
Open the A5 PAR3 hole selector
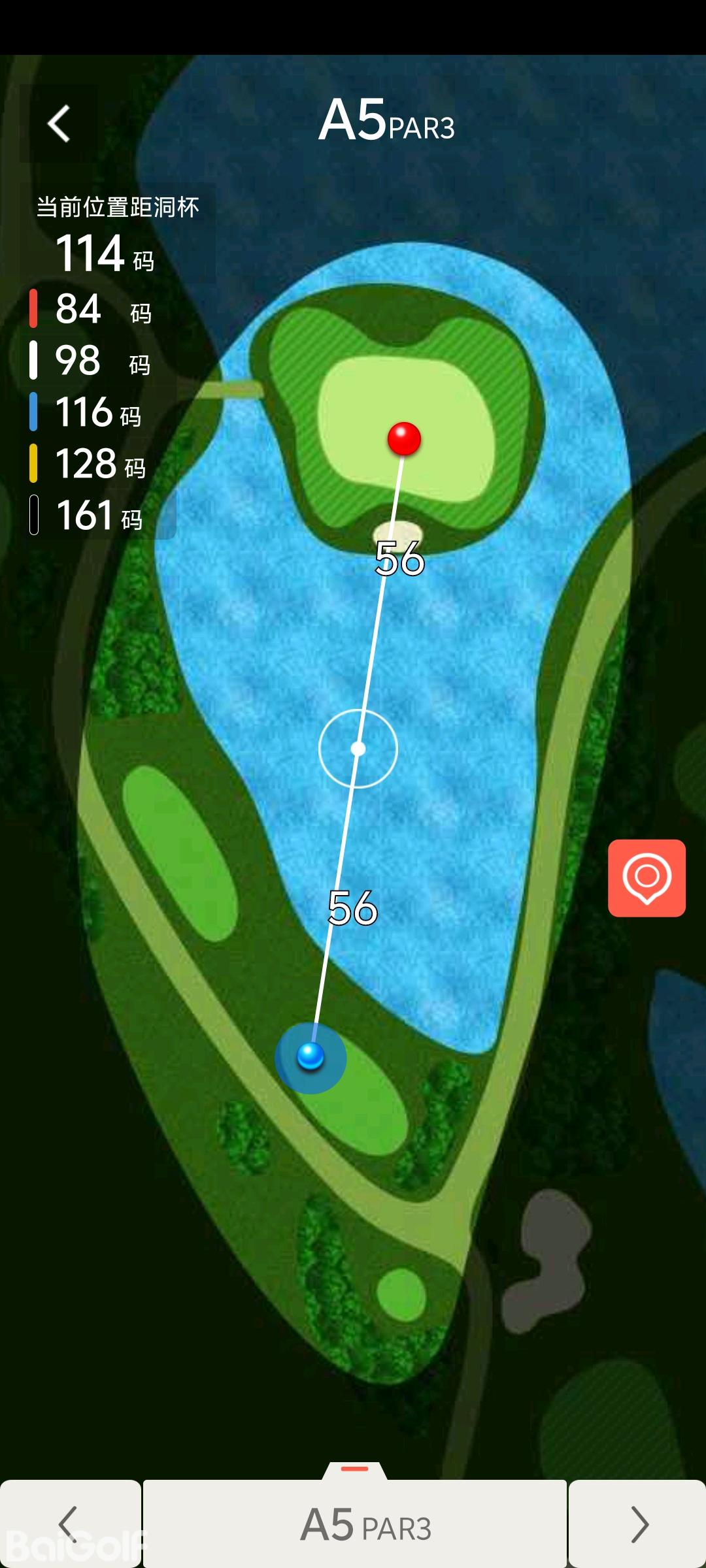click(355, 1524)
